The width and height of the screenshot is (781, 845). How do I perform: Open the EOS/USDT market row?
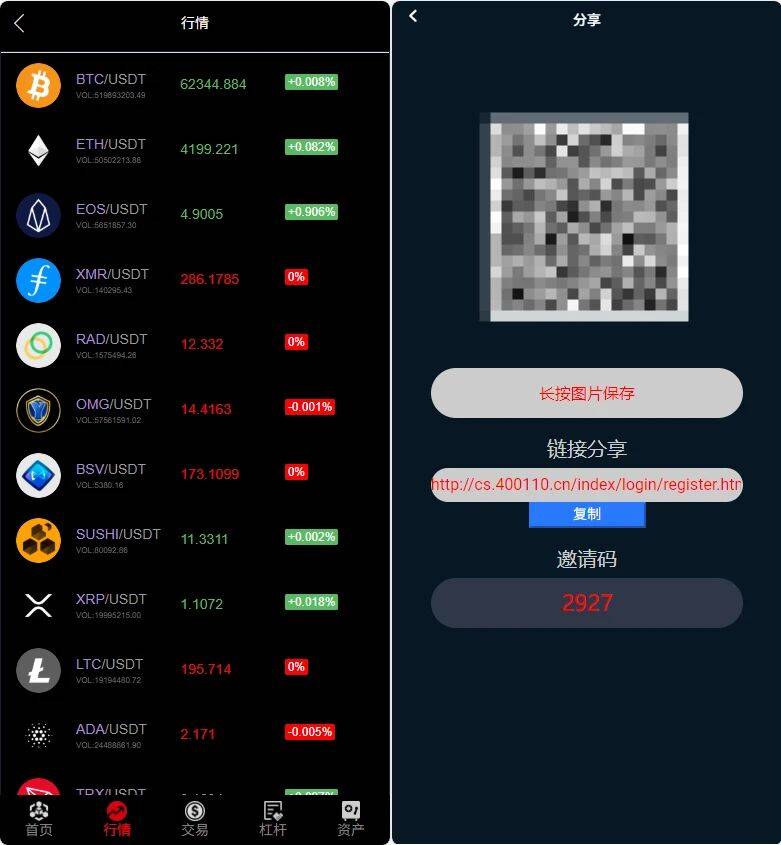coord(195,215)
